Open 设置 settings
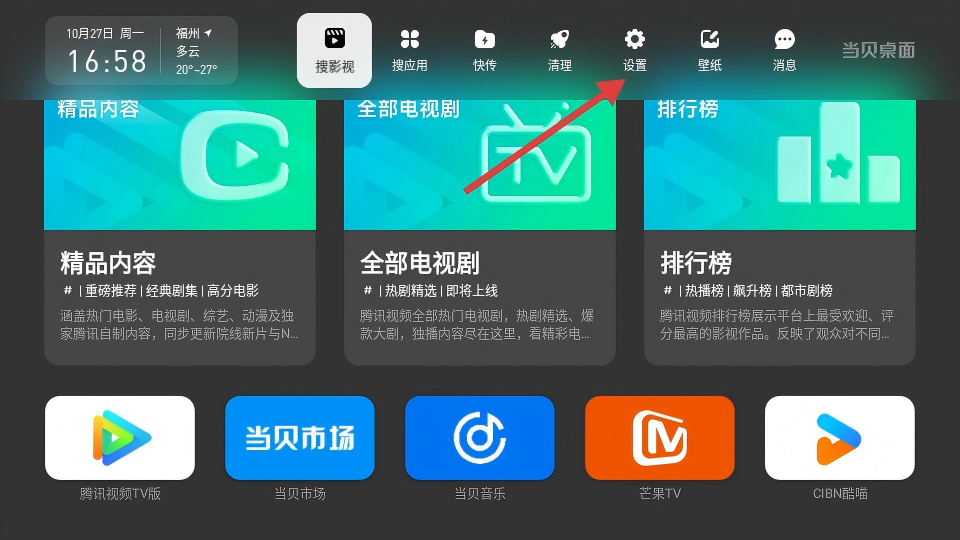Screen dimensions: 960x540 tap(634, 50)
